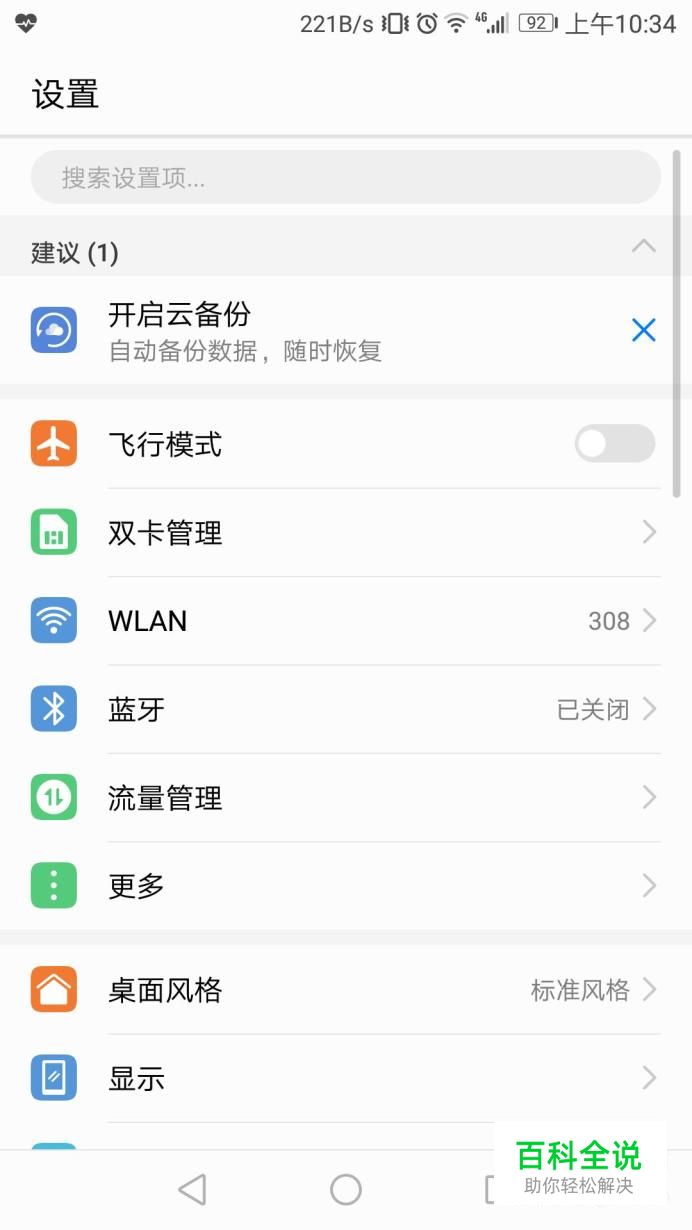
Task: Open WLAN settings
Action: 346,621
